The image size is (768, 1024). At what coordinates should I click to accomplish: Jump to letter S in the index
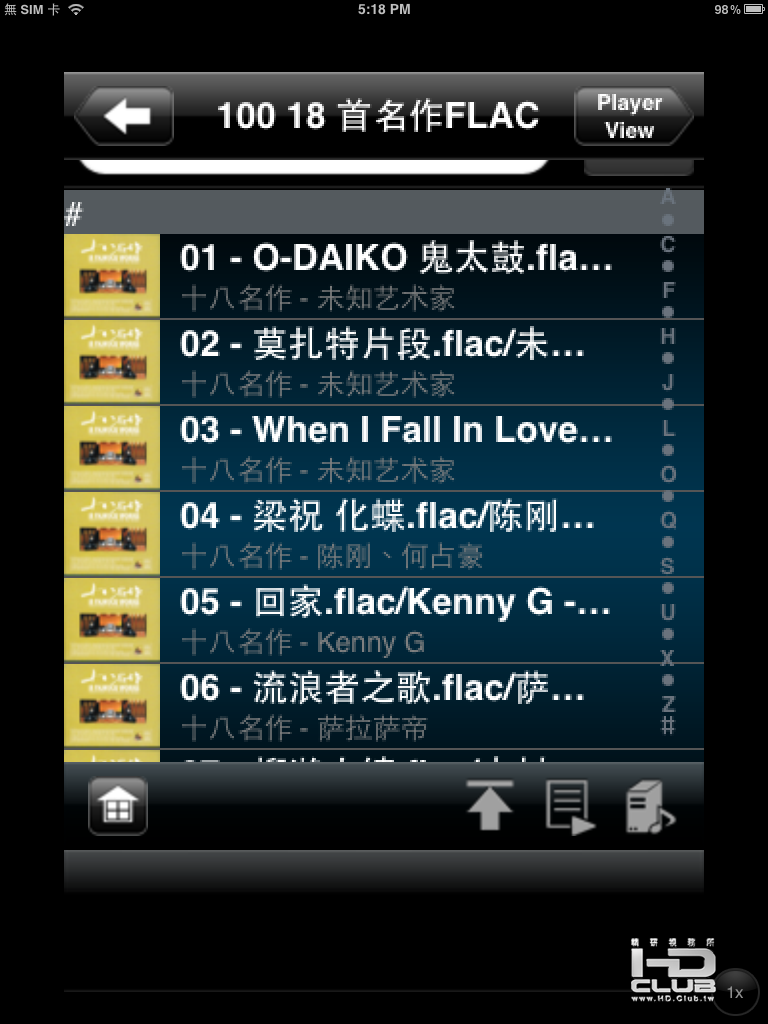tap(667, 566)
